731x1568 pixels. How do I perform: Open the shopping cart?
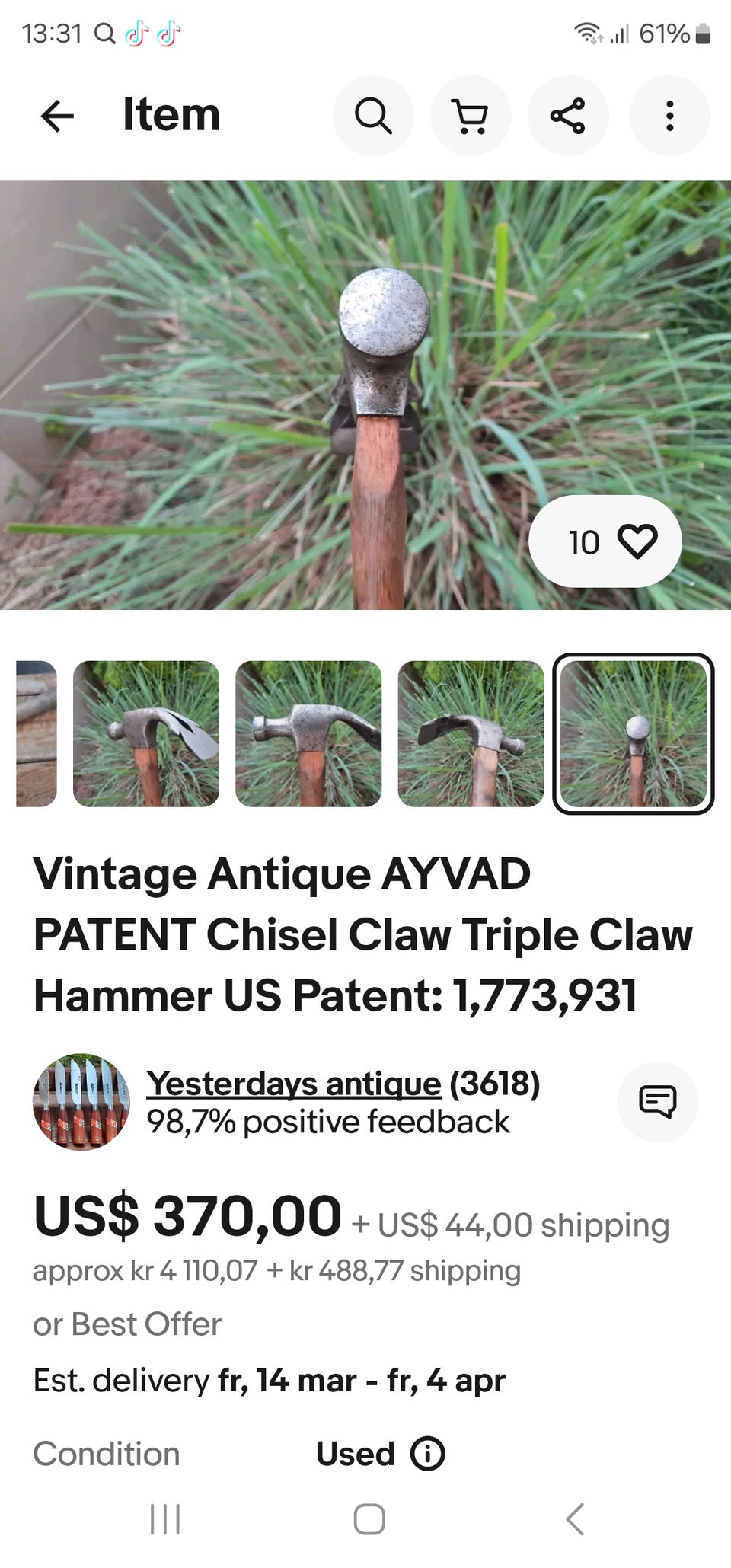coord(471,116)
